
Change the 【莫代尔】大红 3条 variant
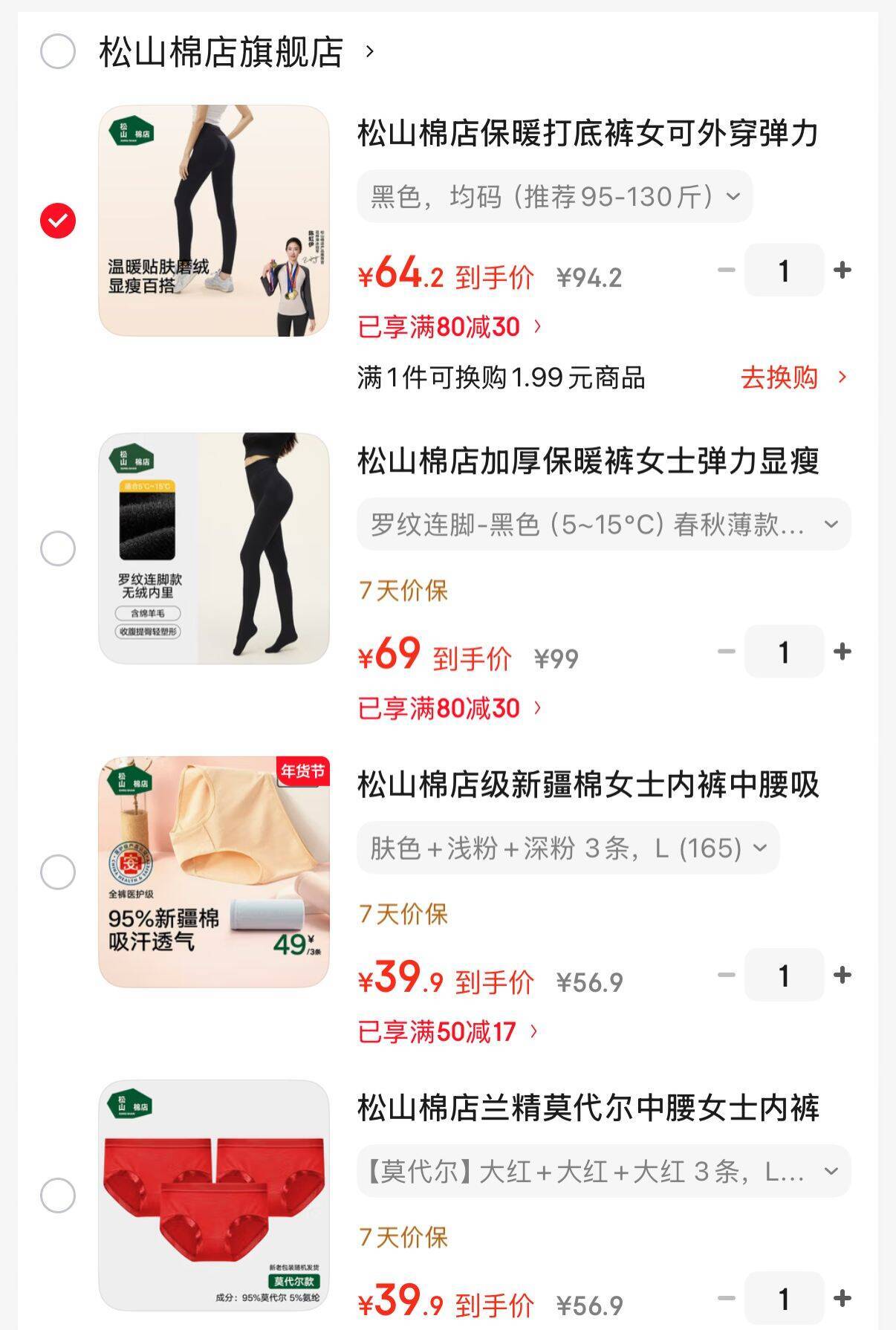(x=603, y=1172)
